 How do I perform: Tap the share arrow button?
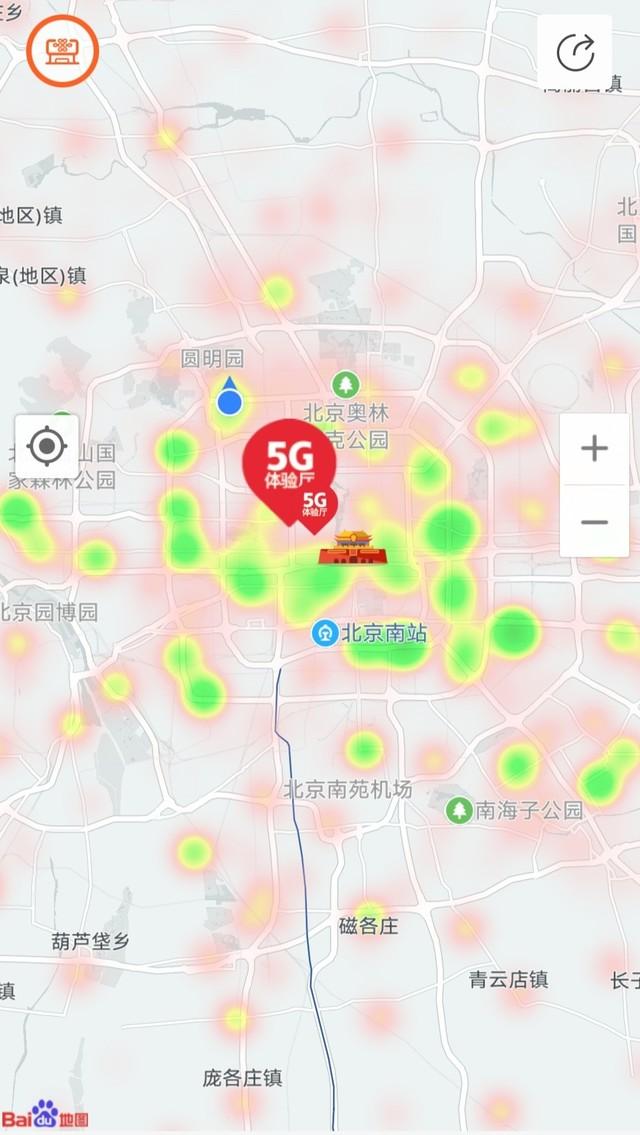click(x=575, y=52)
